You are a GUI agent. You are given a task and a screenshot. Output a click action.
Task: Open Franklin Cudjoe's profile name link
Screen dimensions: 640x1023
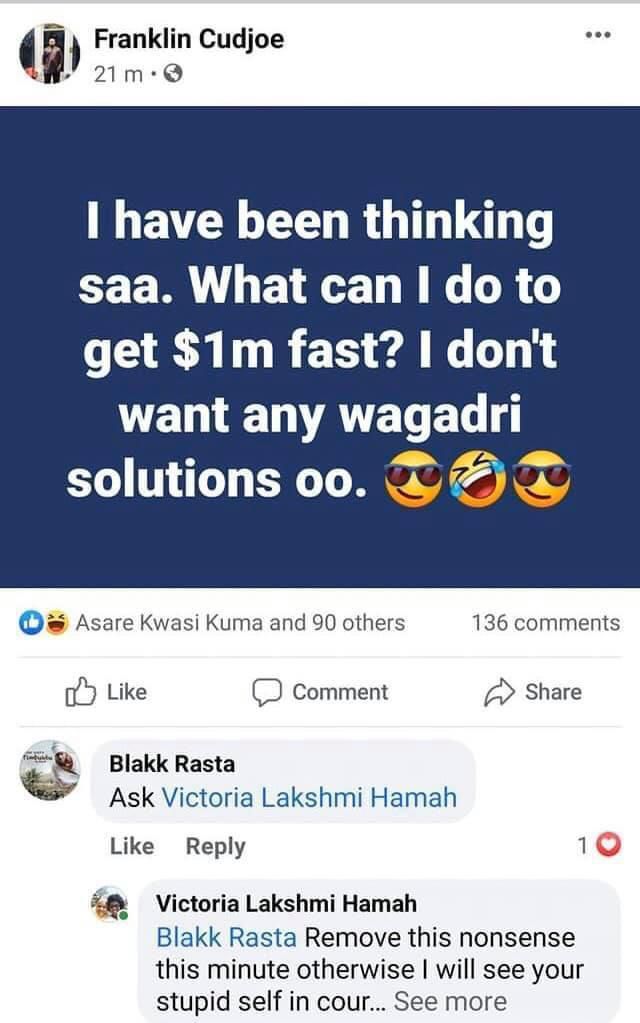coord(188,39)
